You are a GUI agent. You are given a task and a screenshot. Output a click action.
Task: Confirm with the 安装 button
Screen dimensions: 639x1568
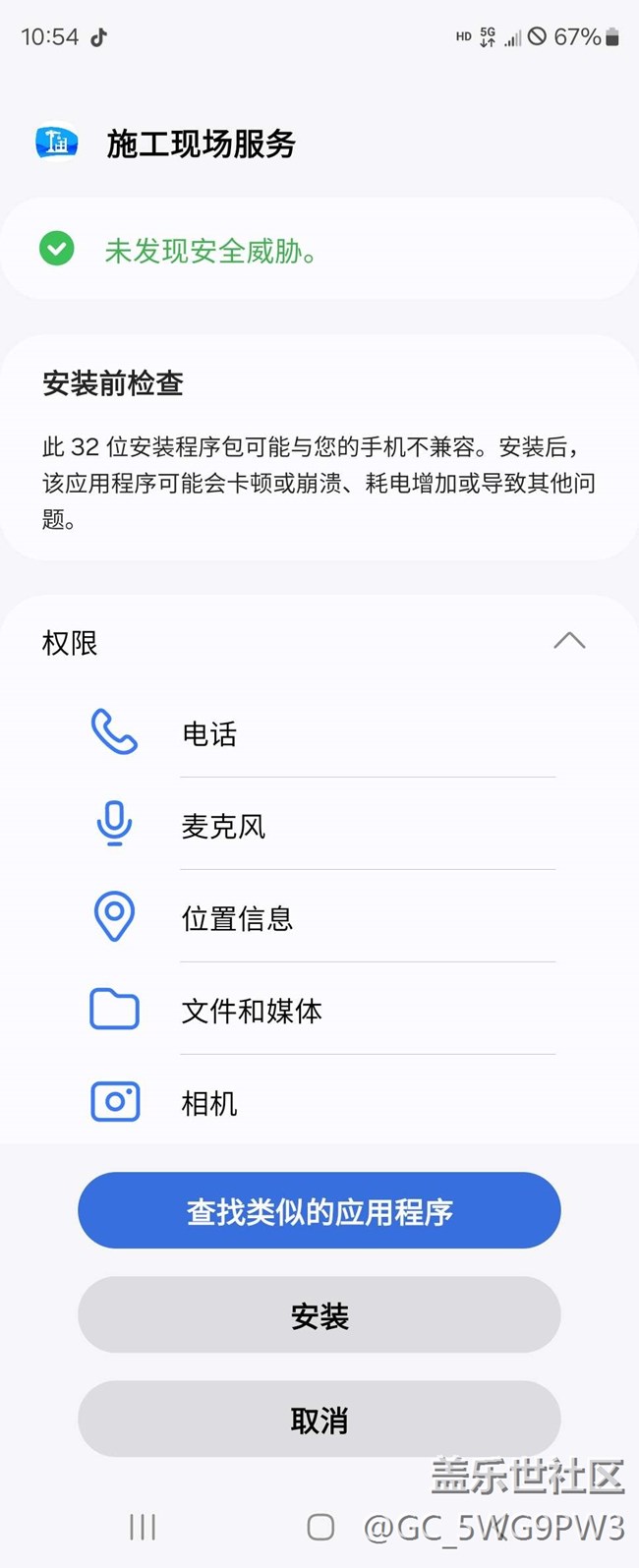coord(319,1315)
